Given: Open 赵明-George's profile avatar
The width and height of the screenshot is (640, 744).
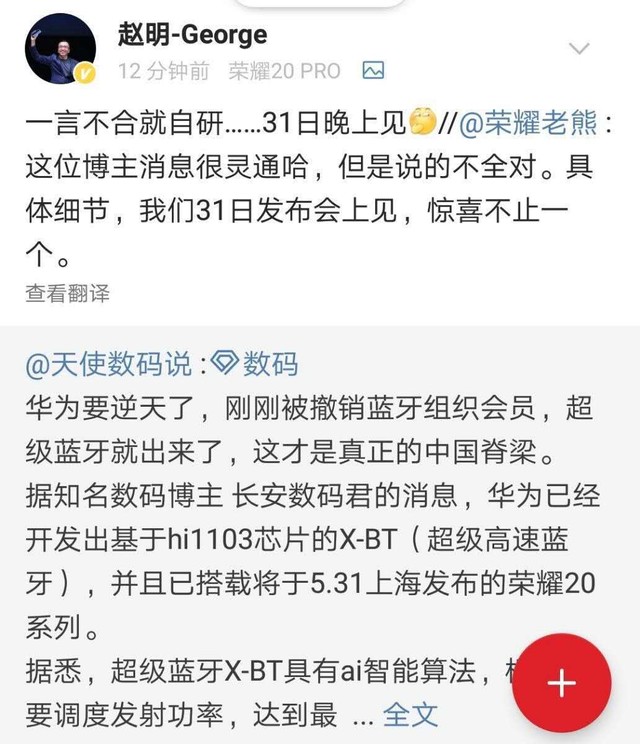Looking at the screenshot, I should click(60, 49).
